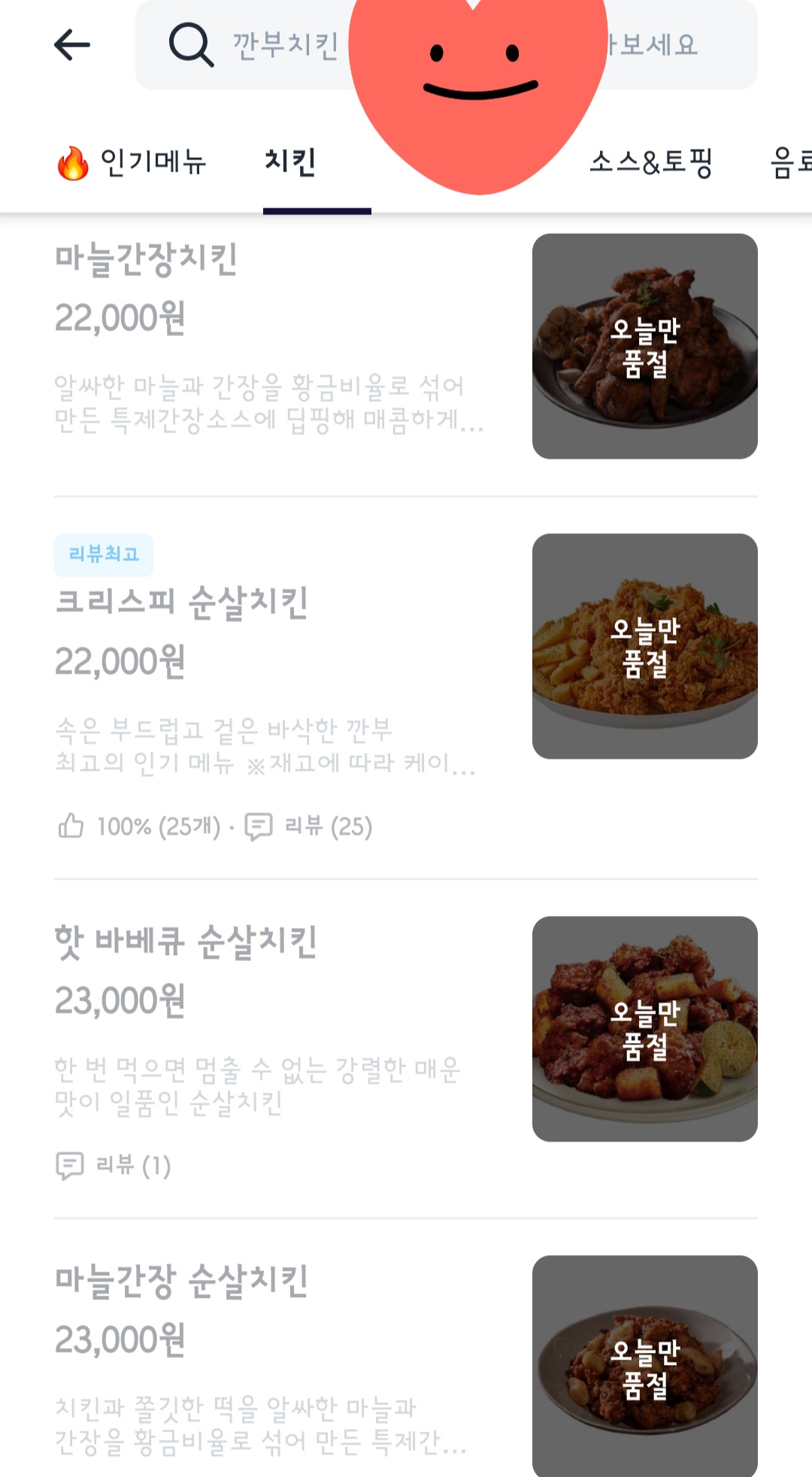
Task: View 리뷰 (25) for 크리스피 순살치킨
Action: 310,826
